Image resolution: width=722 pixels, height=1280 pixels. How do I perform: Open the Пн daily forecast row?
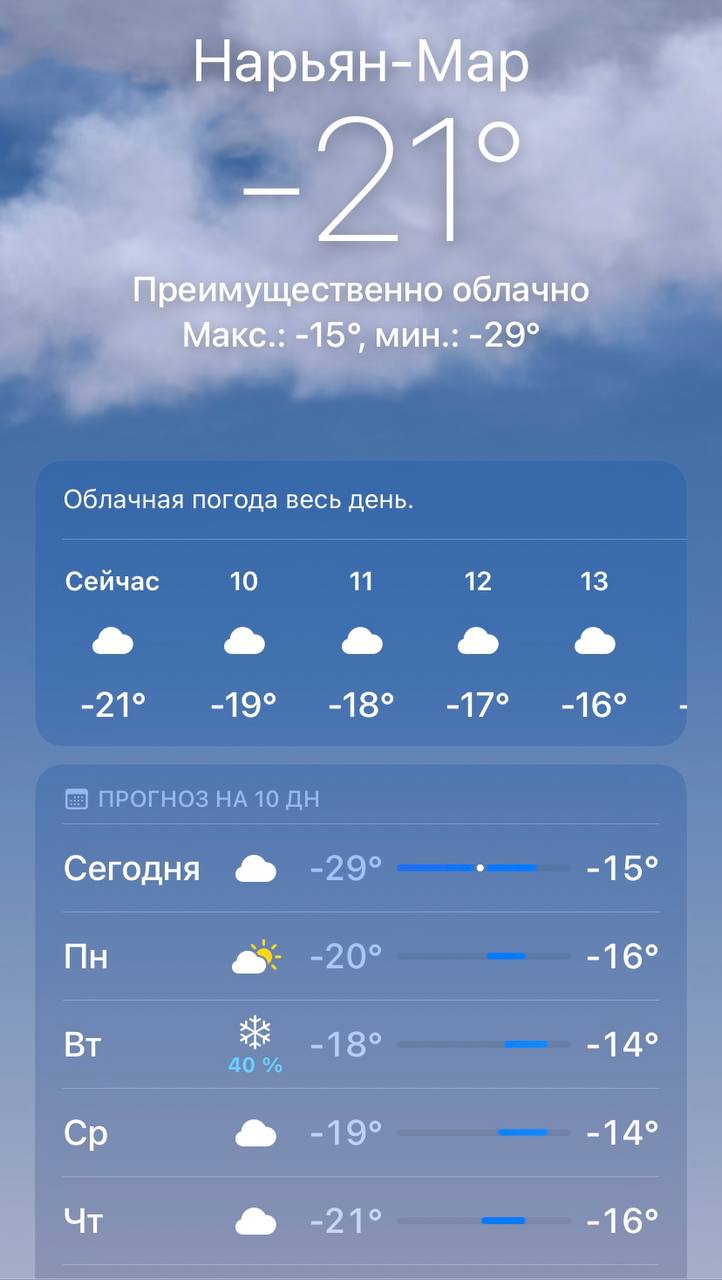click(x=360, y=957)
